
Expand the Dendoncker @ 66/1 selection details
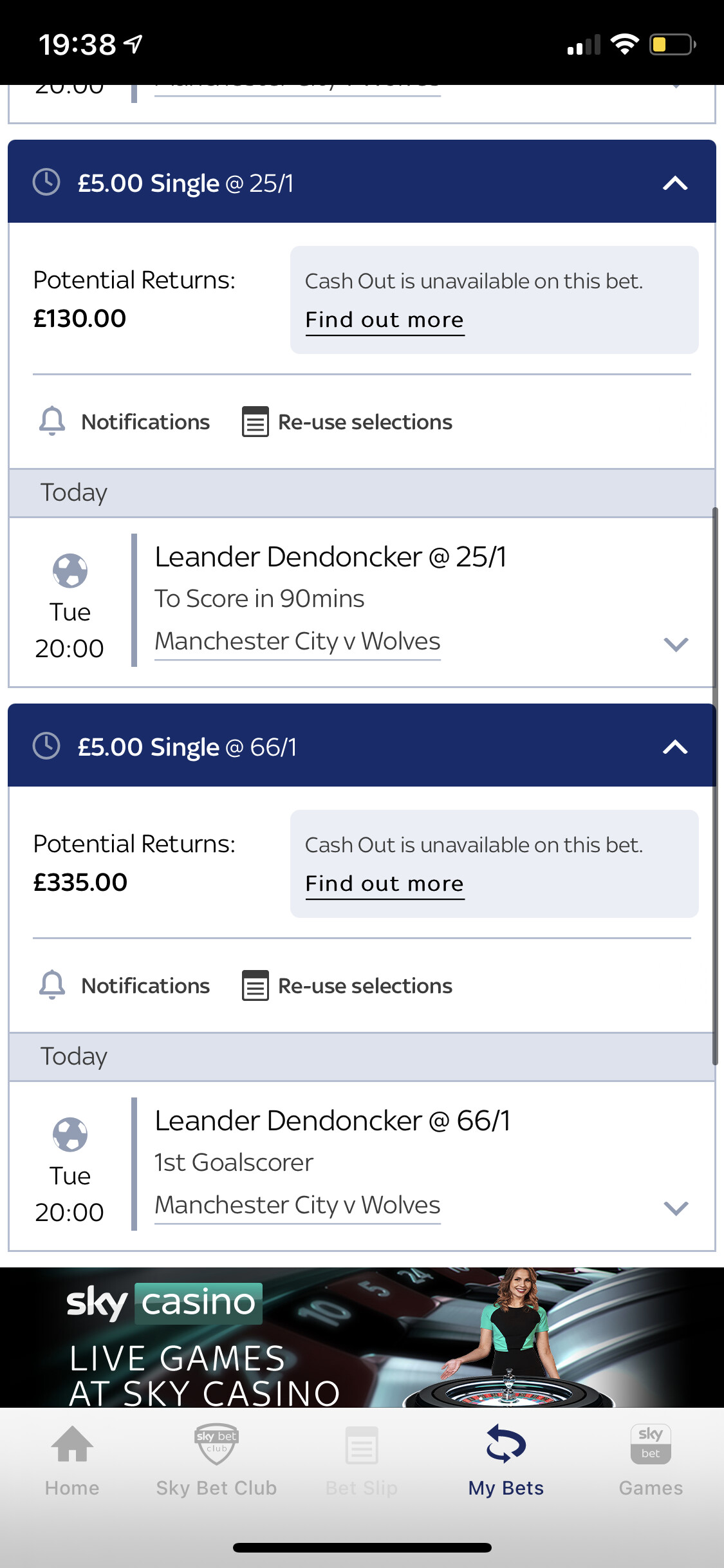pos(676,1208)
